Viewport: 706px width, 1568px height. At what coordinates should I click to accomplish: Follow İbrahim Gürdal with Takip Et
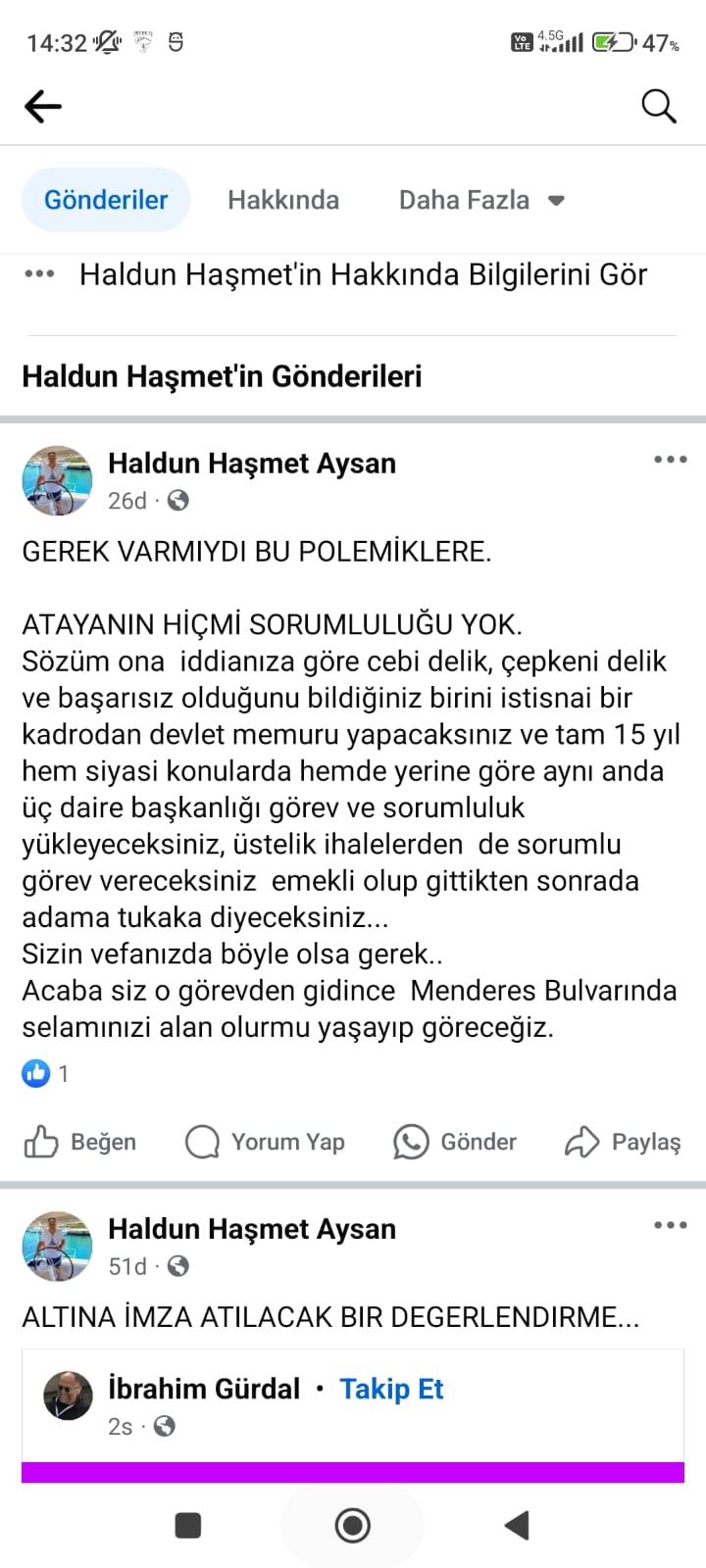[x=391, y=1389]
